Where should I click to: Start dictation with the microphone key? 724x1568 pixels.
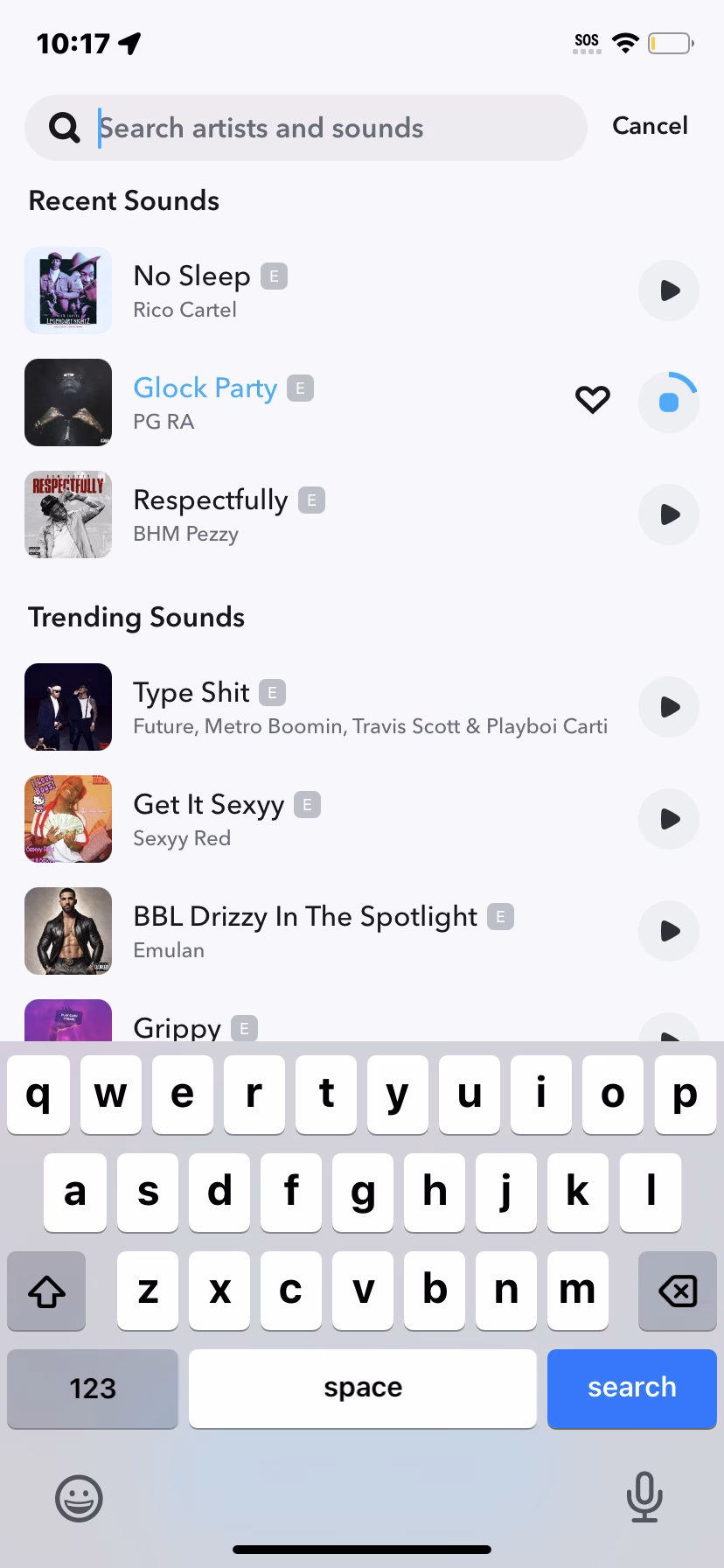[x=644, y=1496]
